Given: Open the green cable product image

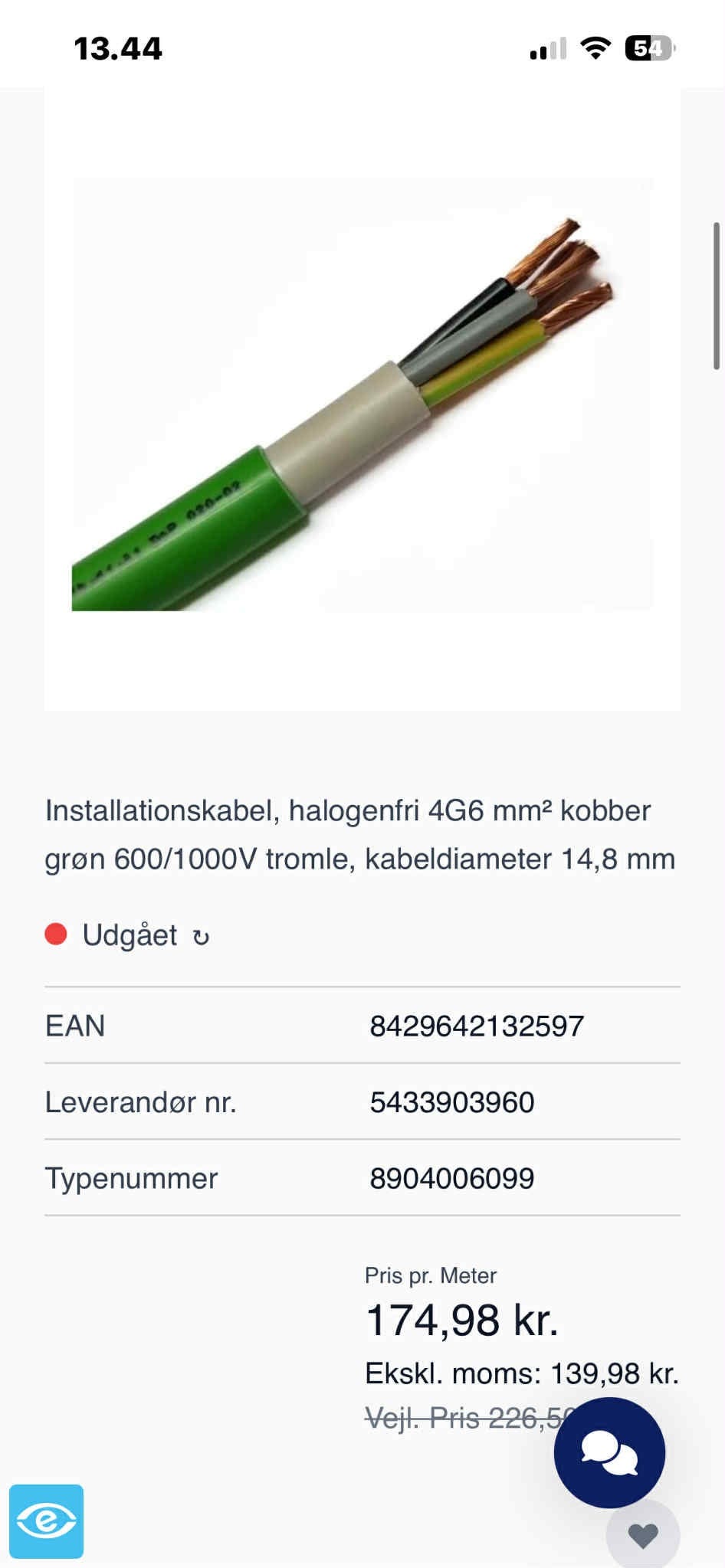Looking at the screenshot, I should click(x=360, y=398).
